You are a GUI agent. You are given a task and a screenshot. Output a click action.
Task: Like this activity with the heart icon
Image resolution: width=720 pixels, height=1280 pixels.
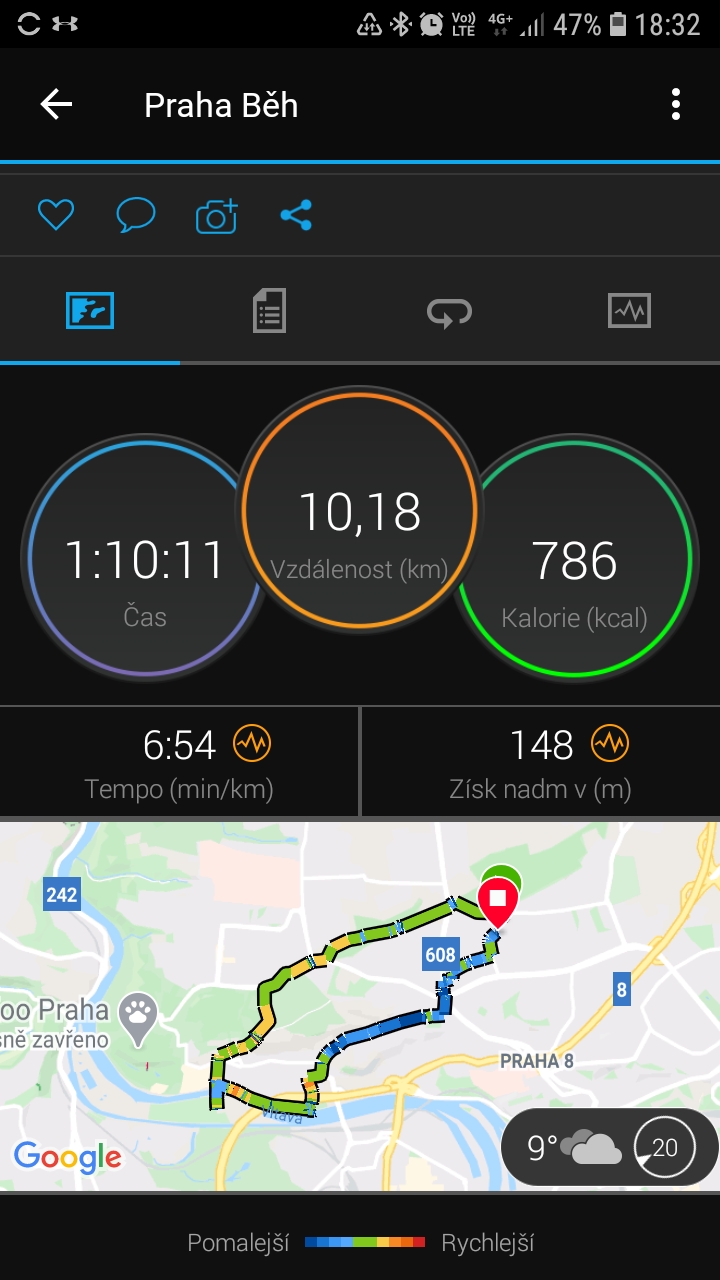[56, 215]
